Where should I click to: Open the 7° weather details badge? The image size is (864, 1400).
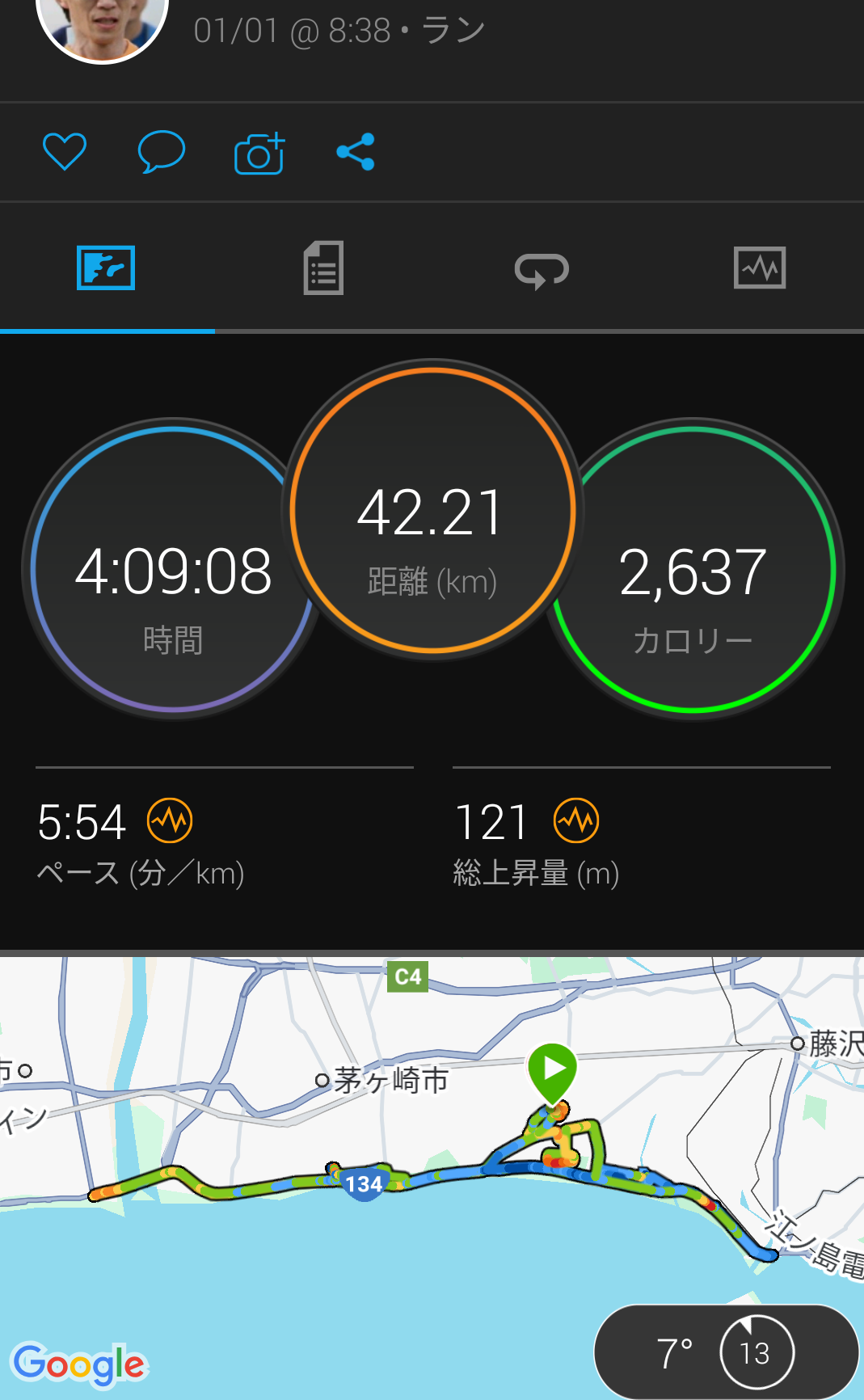(726, 1352)
